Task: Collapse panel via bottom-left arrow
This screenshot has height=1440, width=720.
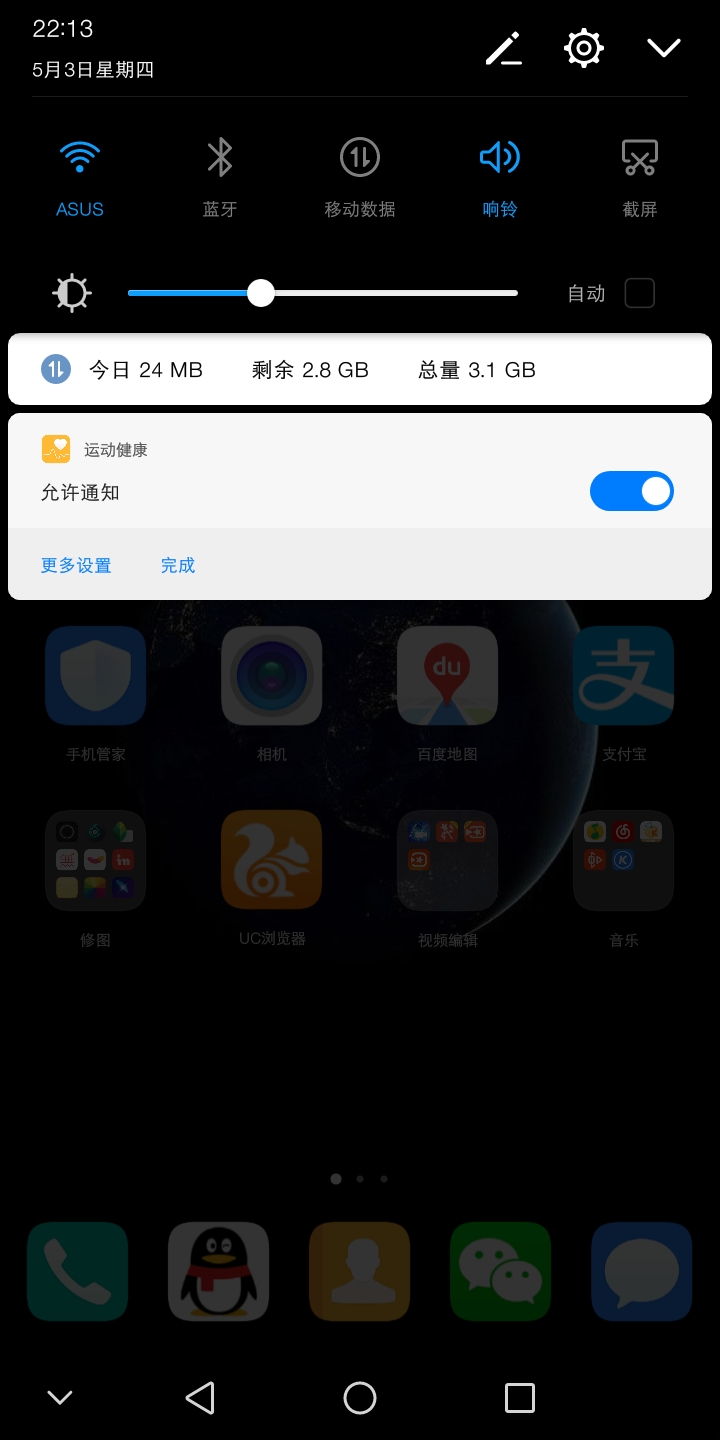Action: click(x=60, y=1397)
